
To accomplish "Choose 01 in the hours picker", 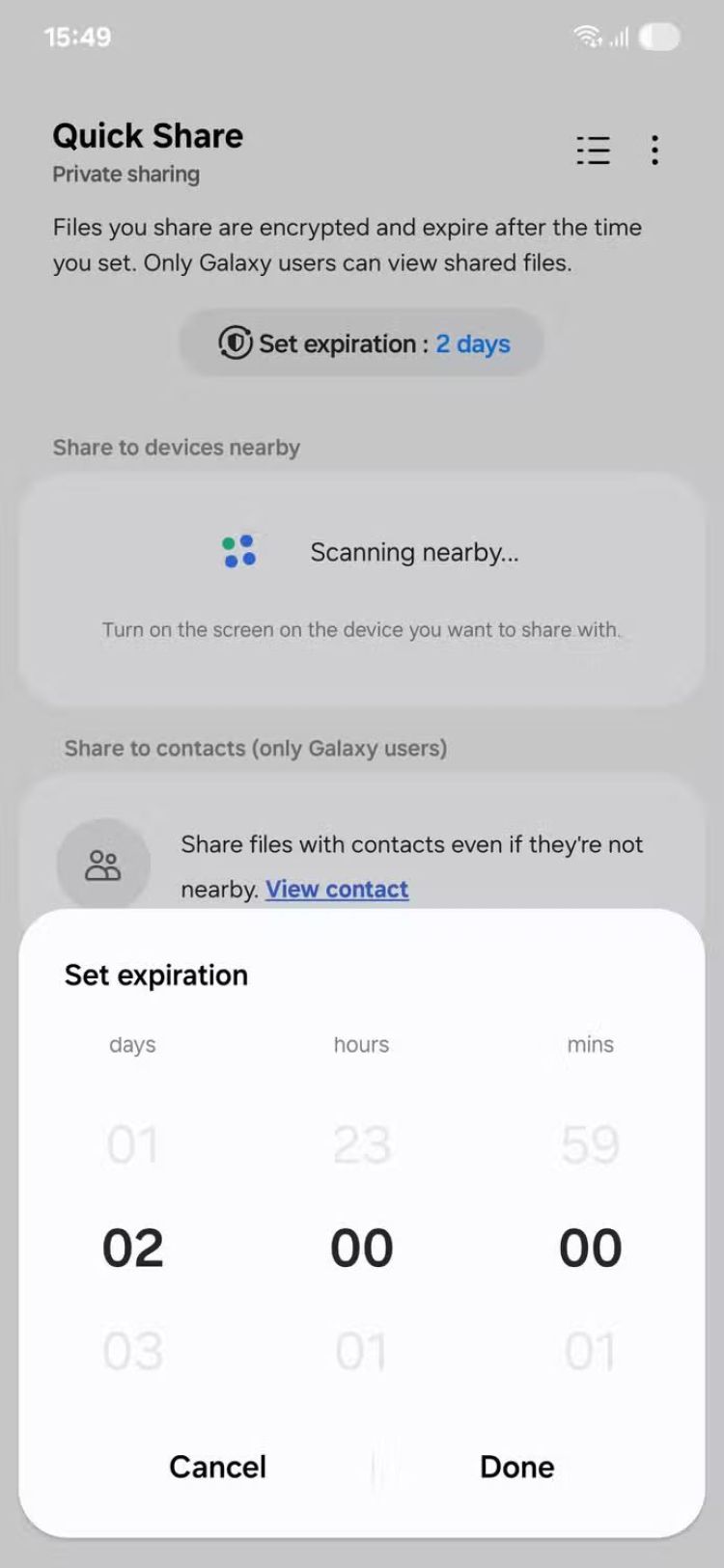I will click(362, 1351).
